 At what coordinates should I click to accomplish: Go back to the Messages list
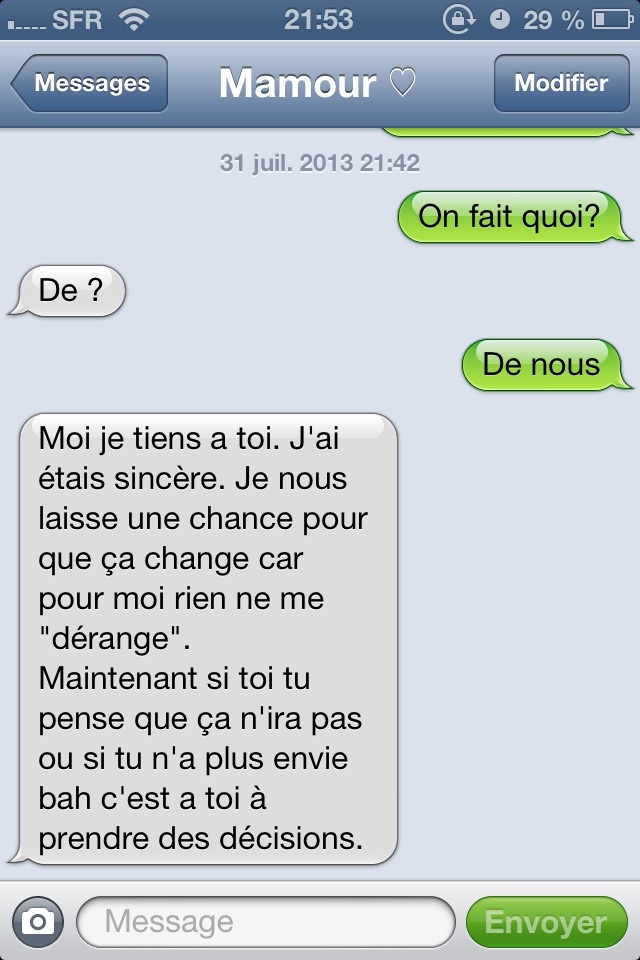click(x=89, y=84)
